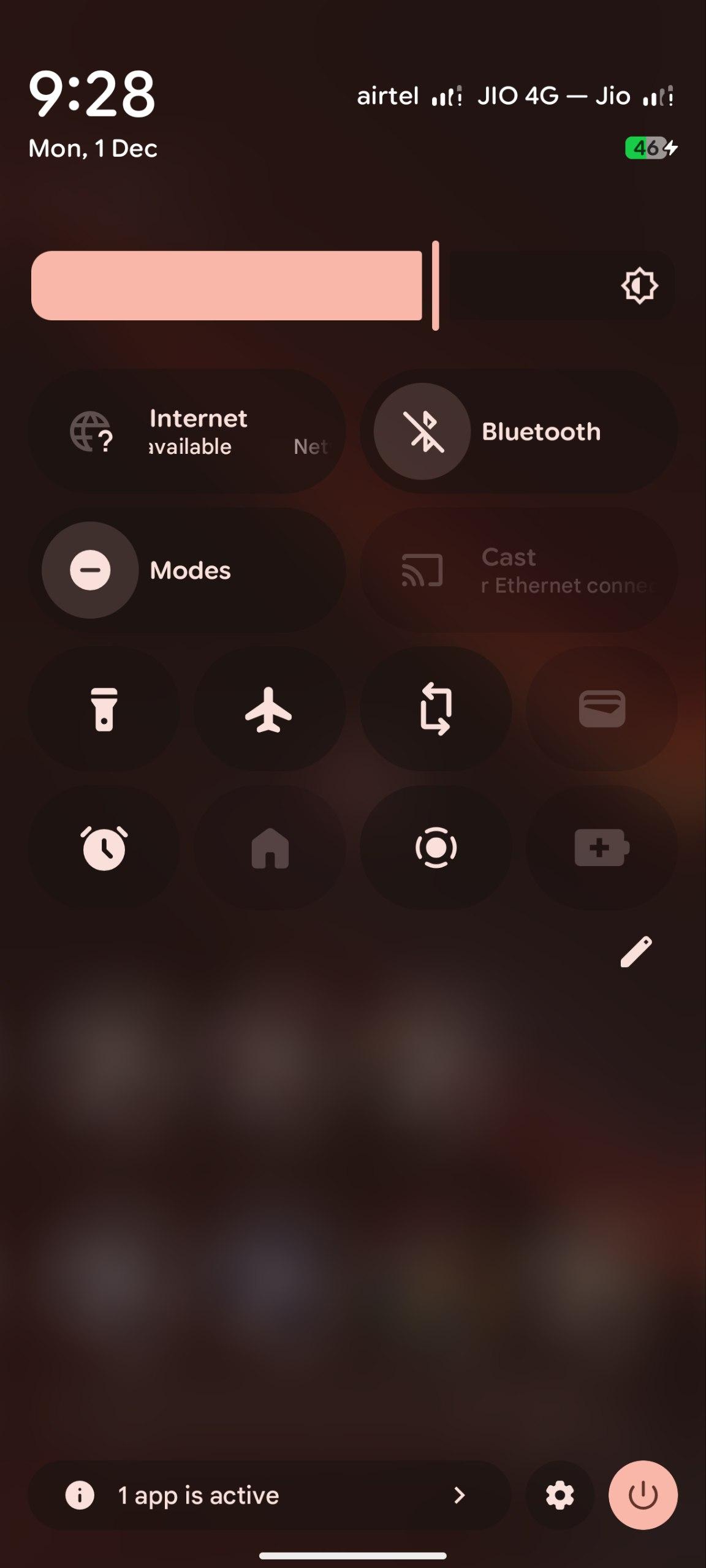Open the alarm tile

pos(104,848)
